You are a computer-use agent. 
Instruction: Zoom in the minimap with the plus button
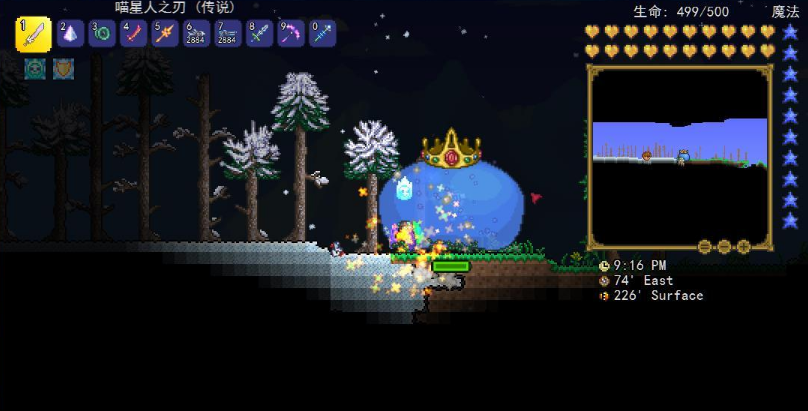pyautogui.click(x=743, y=246)
